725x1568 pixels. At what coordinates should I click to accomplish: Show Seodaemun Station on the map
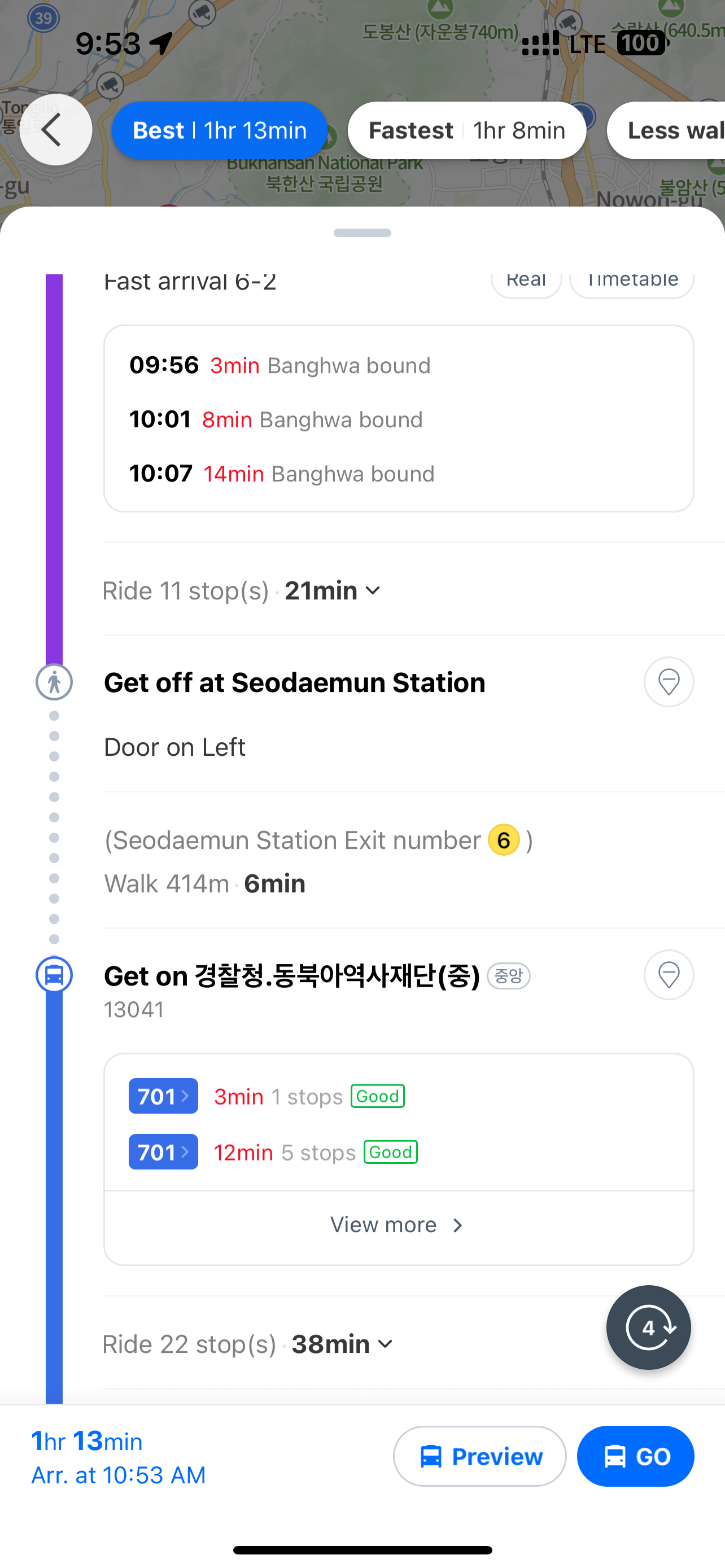669,682
